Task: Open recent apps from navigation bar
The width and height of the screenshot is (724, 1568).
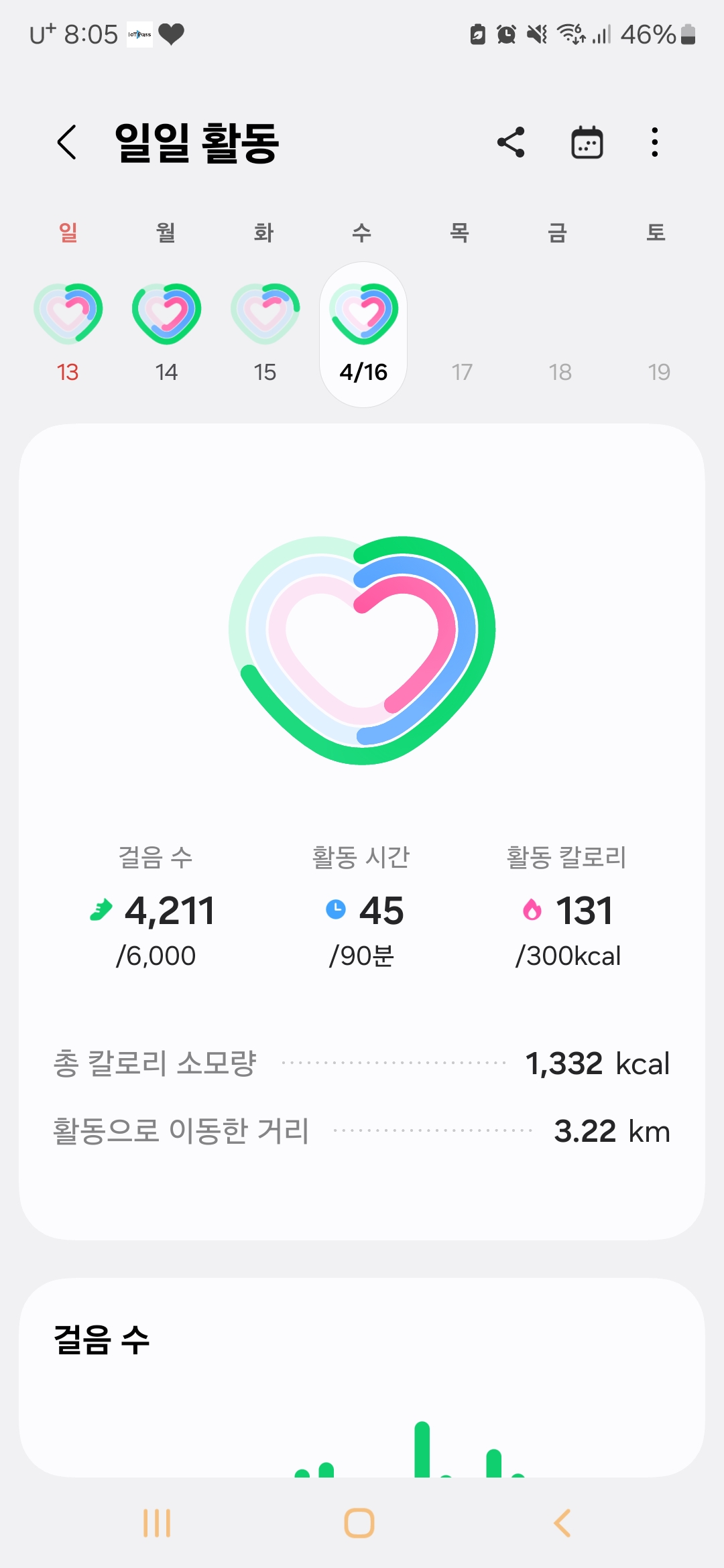Action: [x=157, y=1523]
